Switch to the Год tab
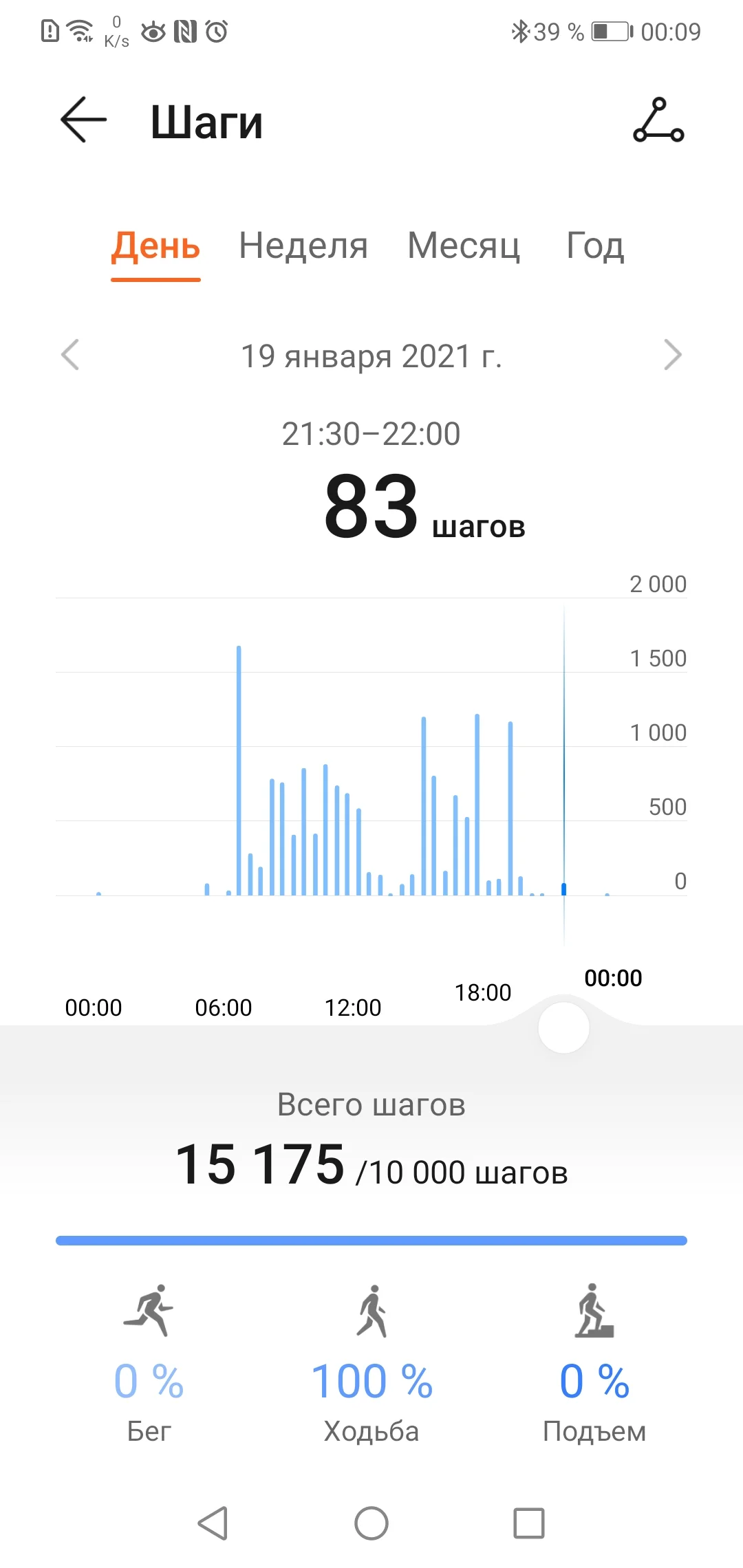 pyautogui.click(x=594, y=246)
